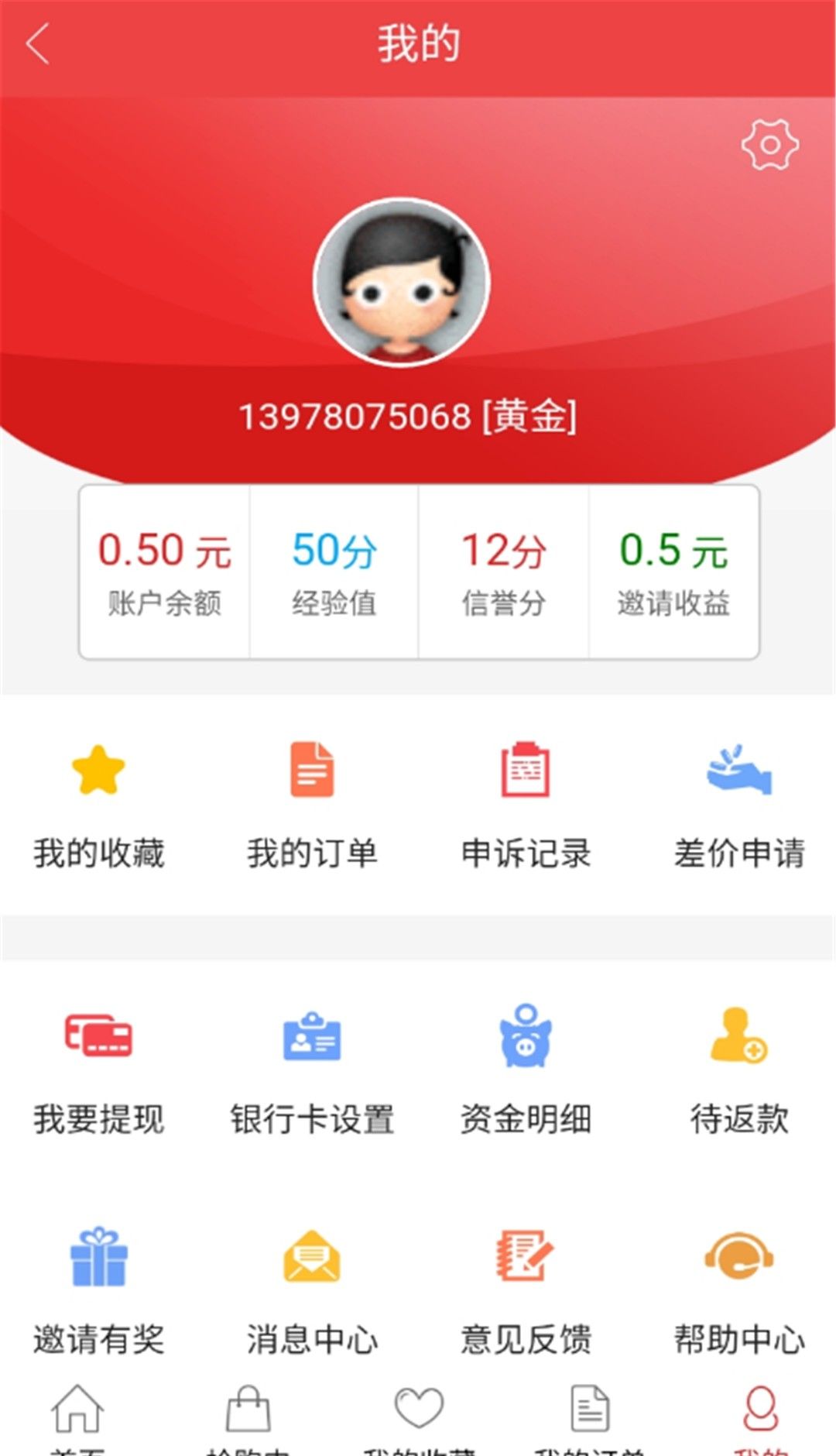Open 银行卡设置 bank card settings
This screenshot has width=836, height=1456.
click(312, 1070)
